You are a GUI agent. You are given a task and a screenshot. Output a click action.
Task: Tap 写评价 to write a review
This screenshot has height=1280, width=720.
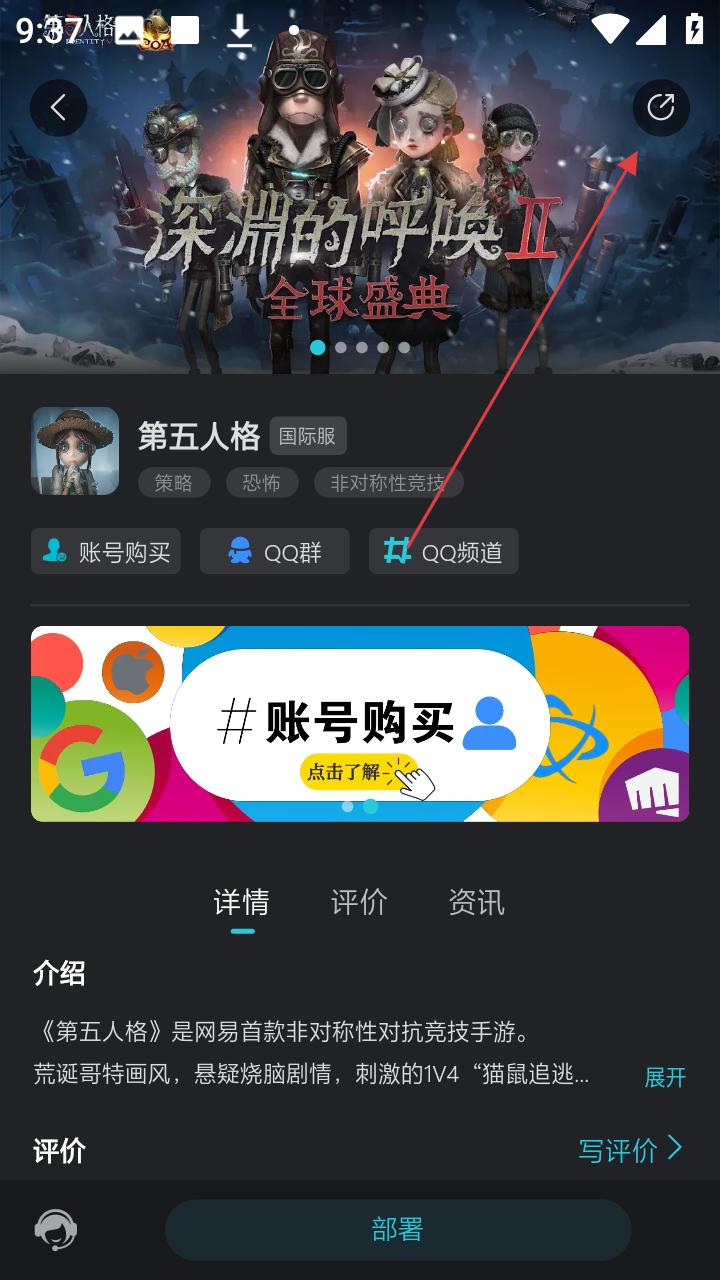630,1150
